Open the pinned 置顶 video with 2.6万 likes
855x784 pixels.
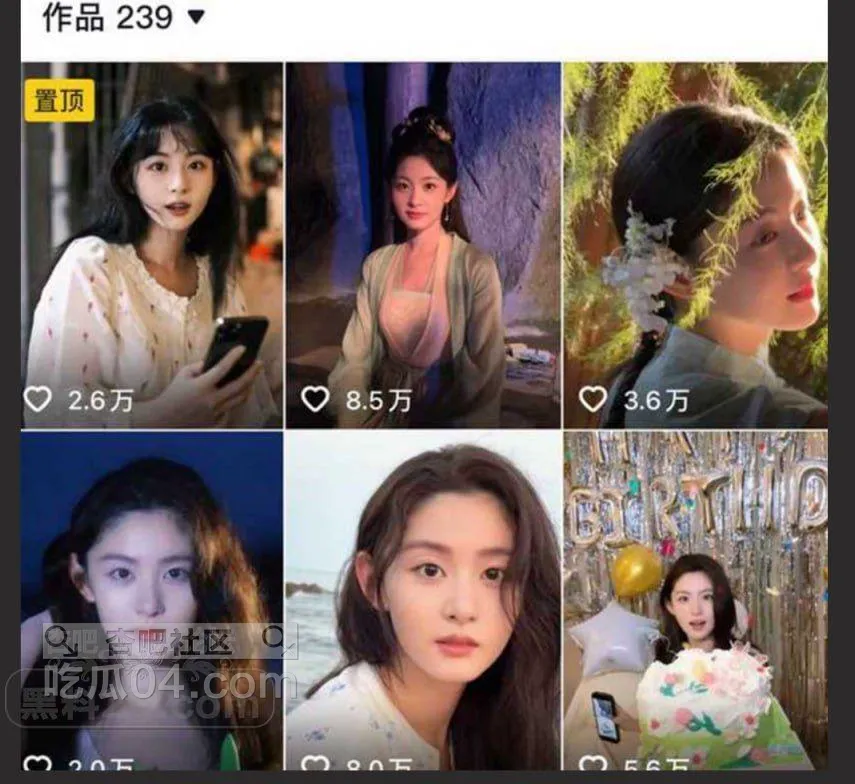152,245
